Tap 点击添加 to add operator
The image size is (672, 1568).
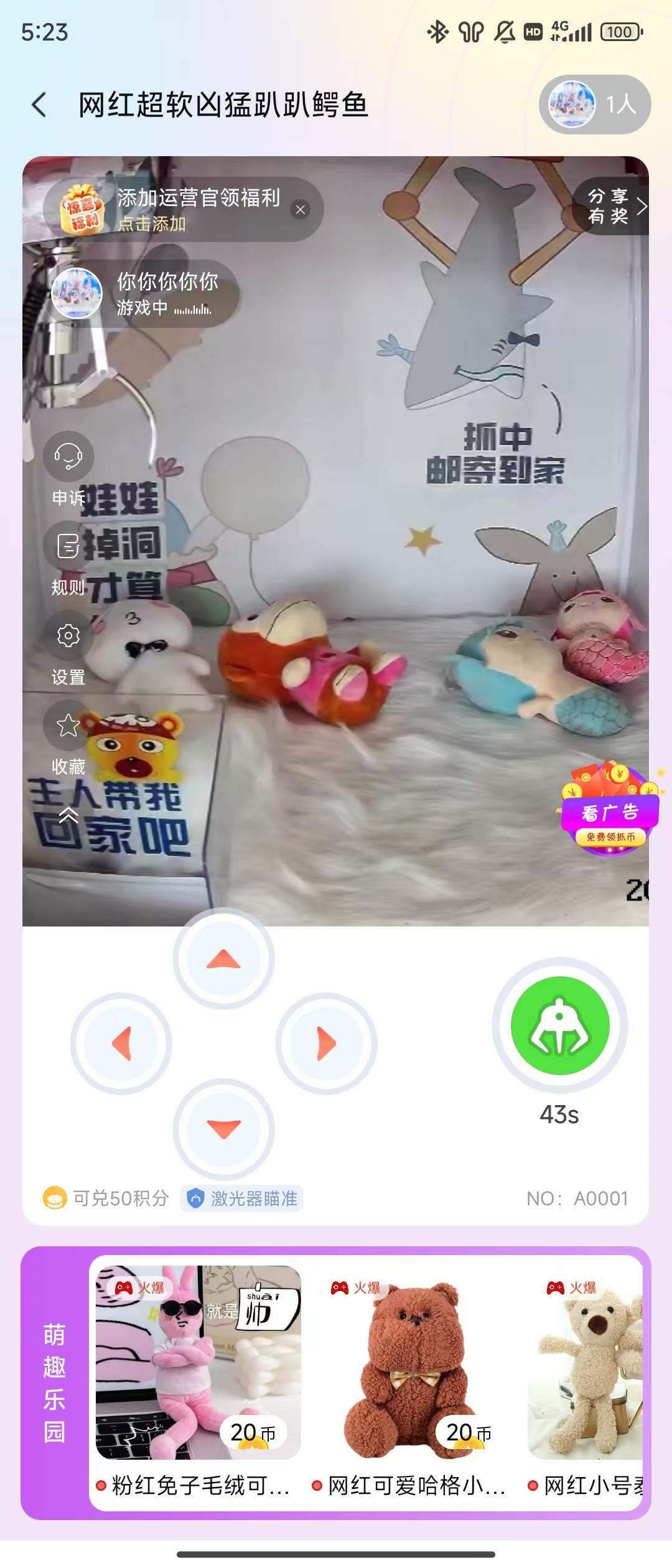click(x=152, y=224)
